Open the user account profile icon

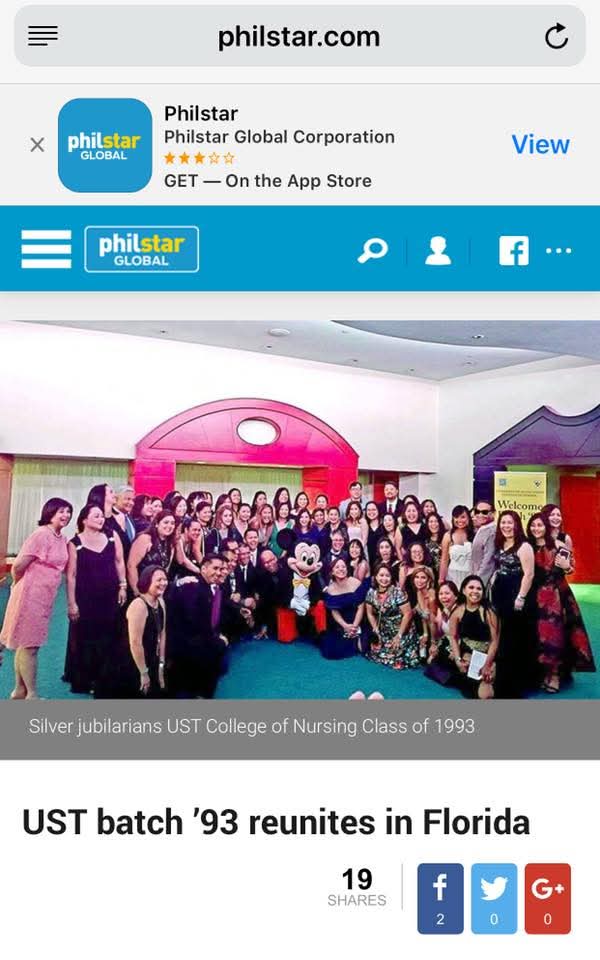coord(438,250)
